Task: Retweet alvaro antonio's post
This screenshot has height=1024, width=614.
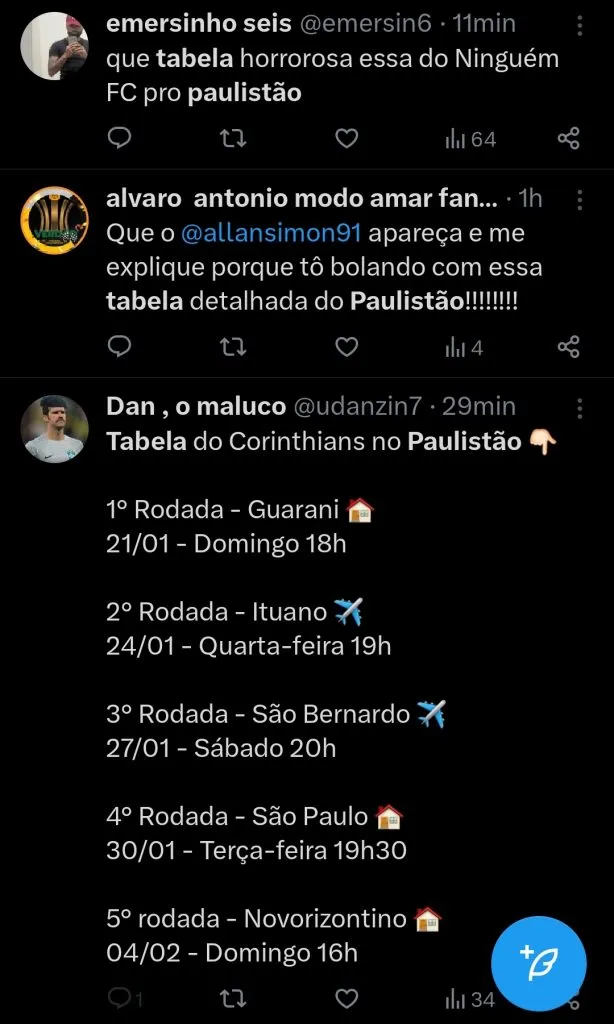Action: [x=233, y=347]
